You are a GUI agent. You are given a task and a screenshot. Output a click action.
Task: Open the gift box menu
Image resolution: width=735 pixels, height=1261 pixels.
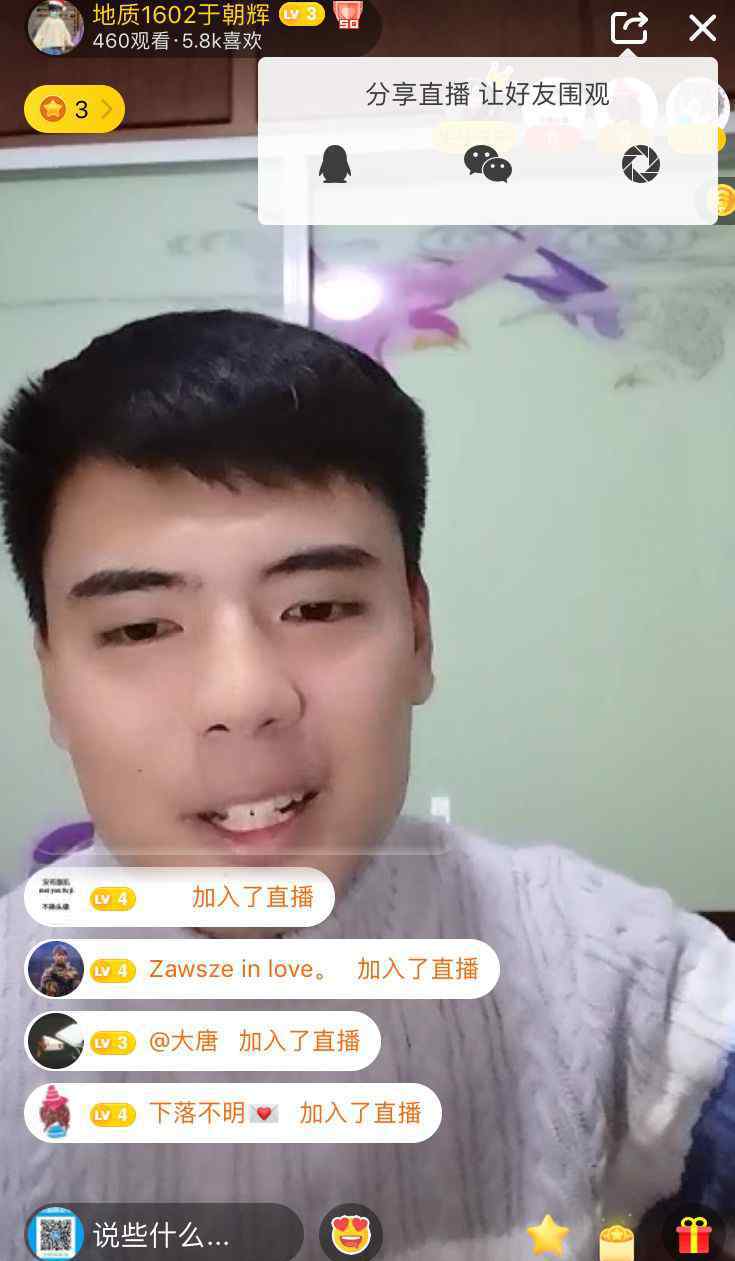(693, 1235)
